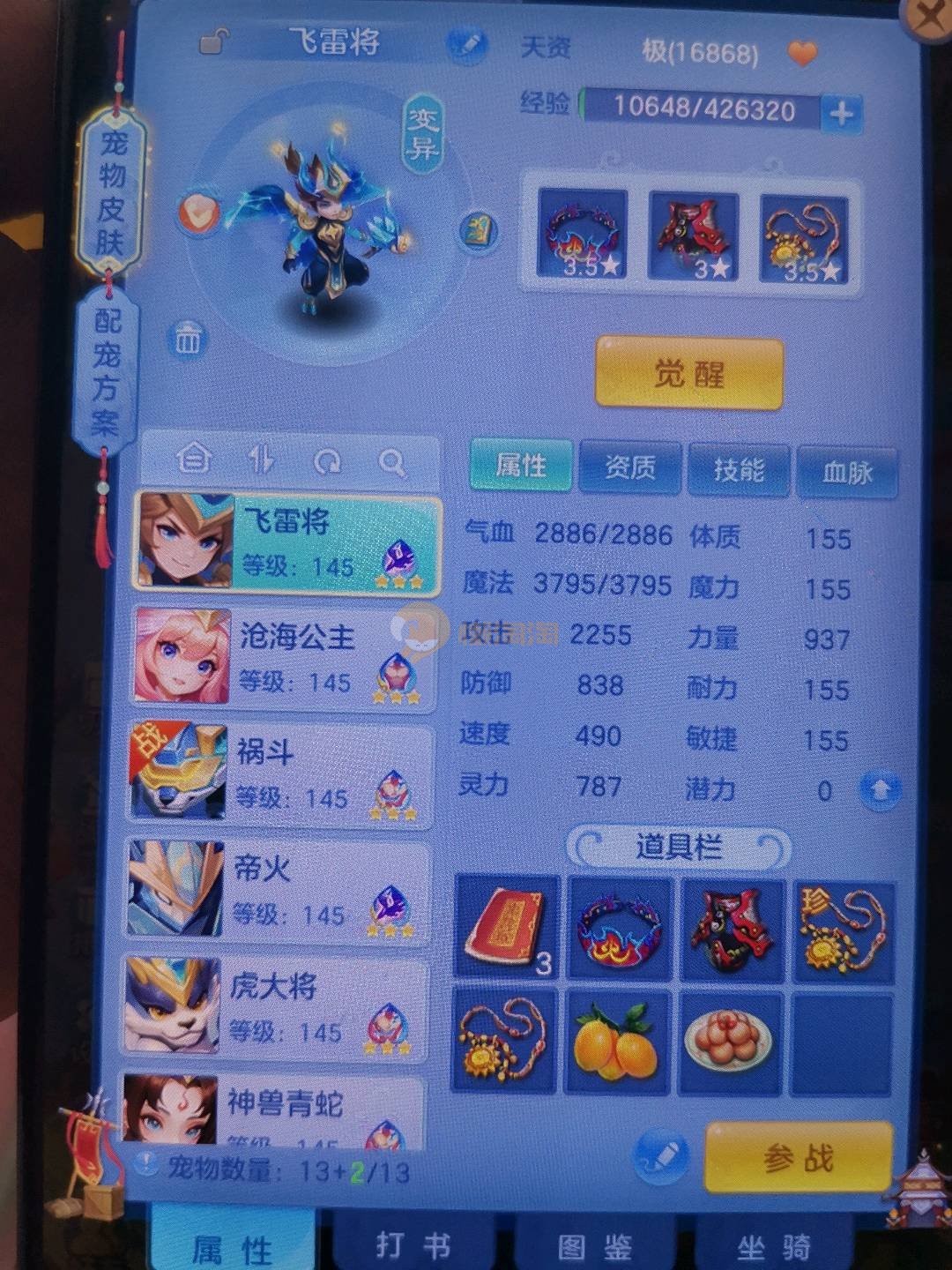
Task: Open the 打书 bottom tab
Action: click(413, 1245)
